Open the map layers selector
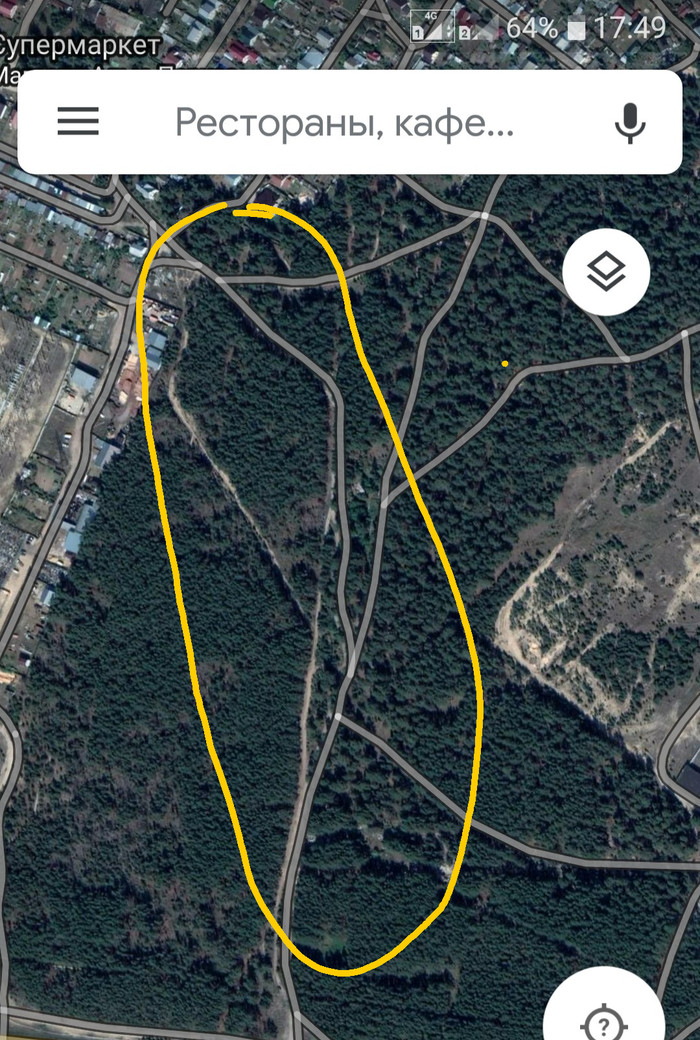 pos(606,272)
